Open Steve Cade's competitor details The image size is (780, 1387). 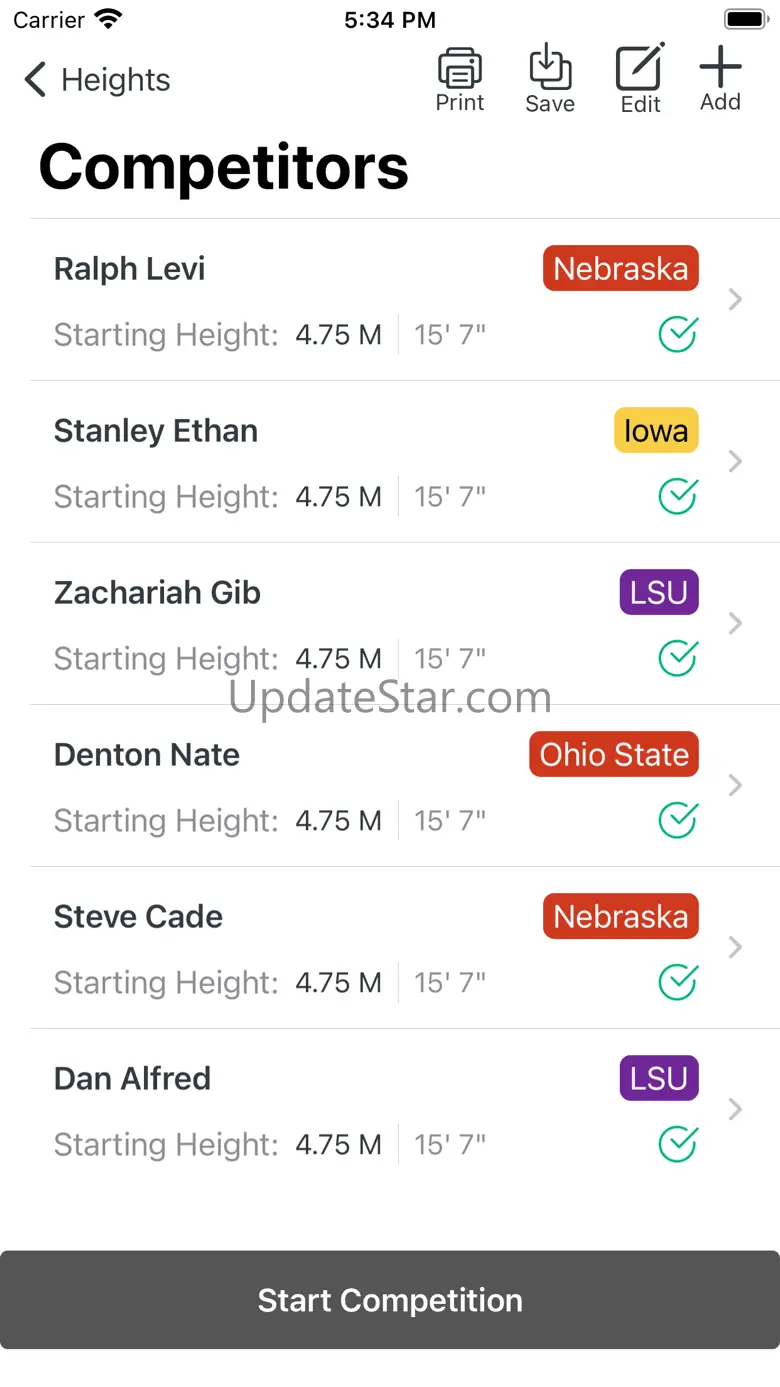coord(405,948)
